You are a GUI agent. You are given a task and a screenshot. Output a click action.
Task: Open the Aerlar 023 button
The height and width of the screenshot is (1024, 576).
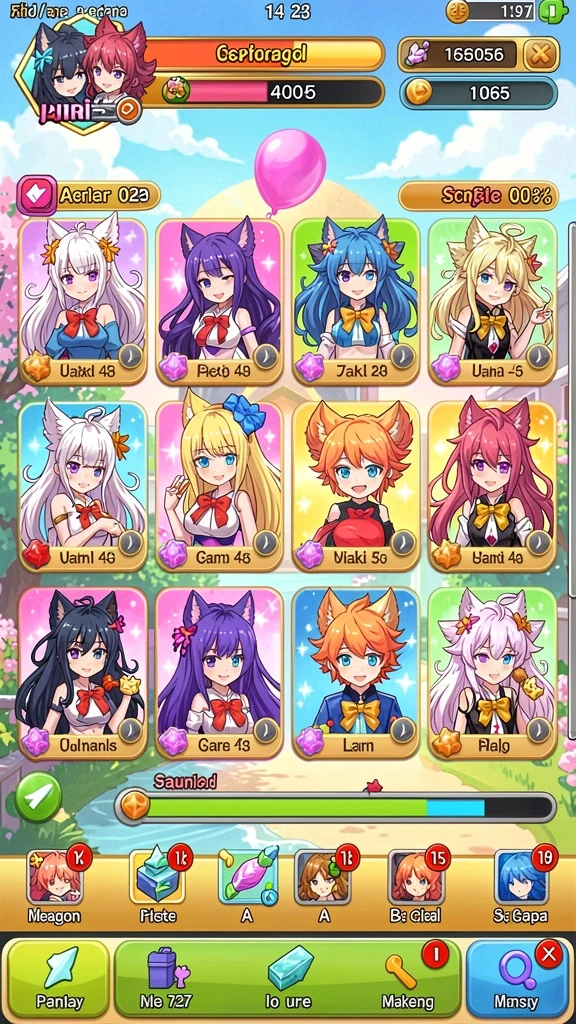click(x=89, y=195)
